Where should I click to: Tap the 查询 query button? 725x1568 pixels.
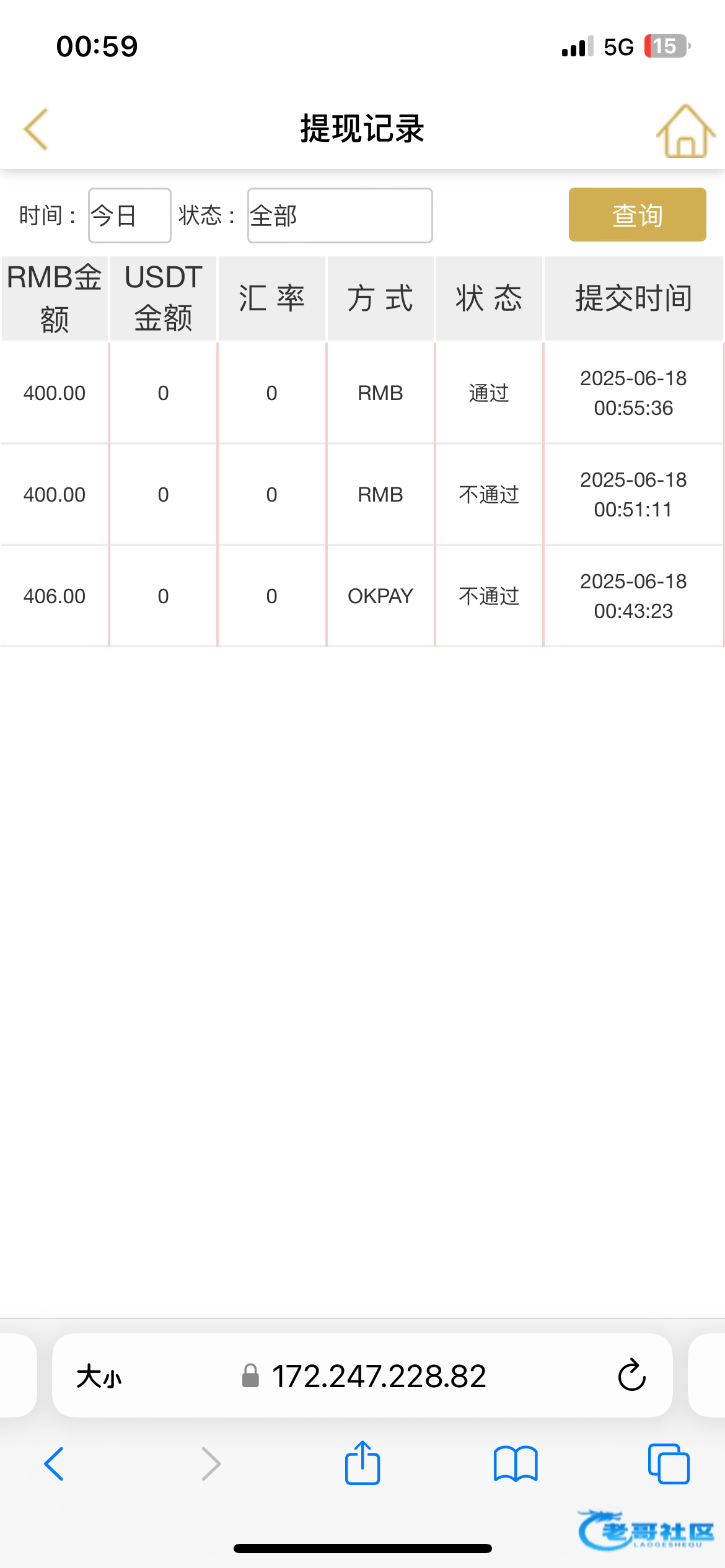[x=637, y=215]
